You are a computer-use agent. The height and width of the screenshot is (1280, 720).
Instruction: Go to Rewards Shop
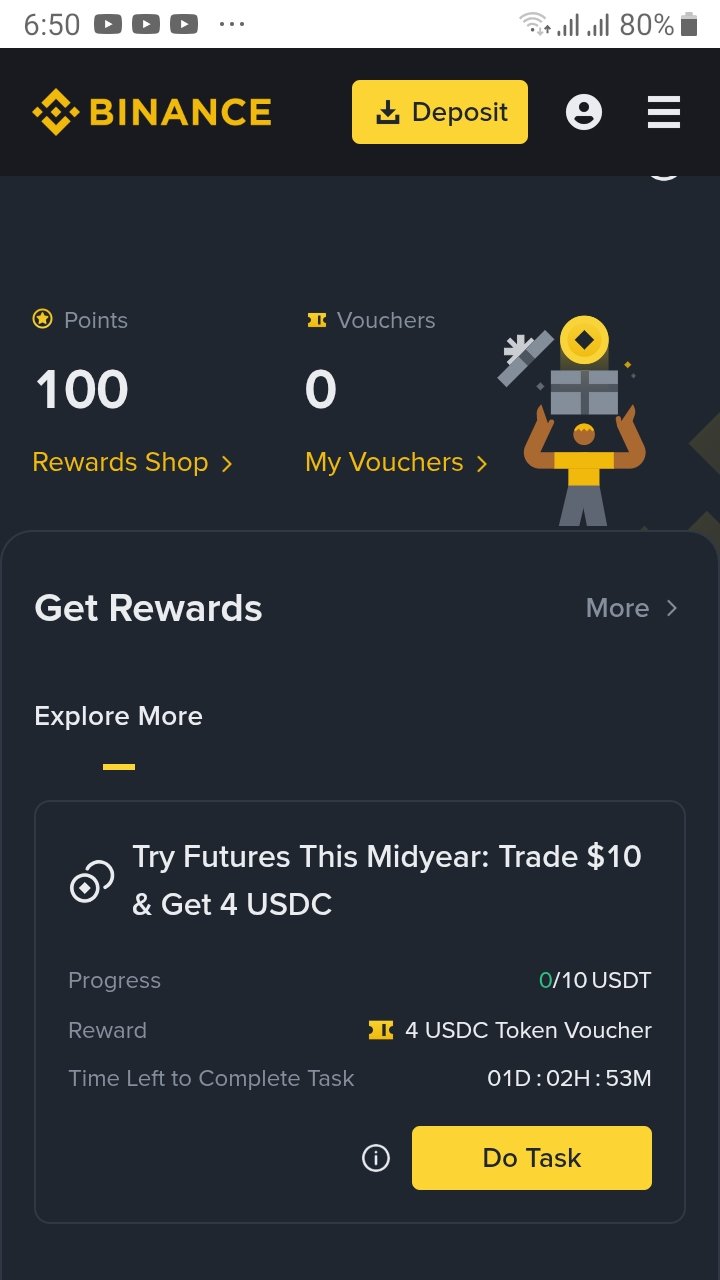133,462
